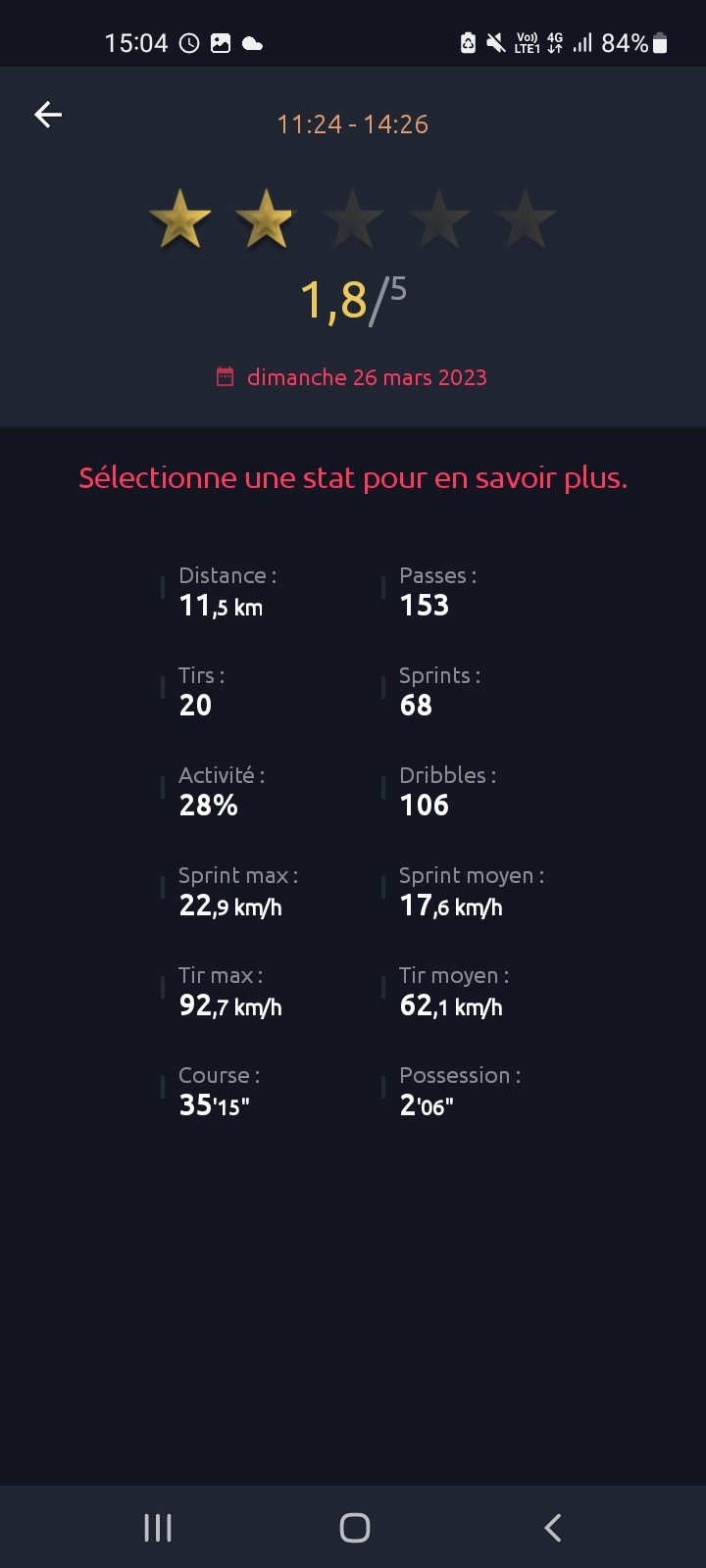Image resolution: width=706 pixels, height=1568 pixels.
Task: Open the Possession stat
Action: pos(459,1092)
